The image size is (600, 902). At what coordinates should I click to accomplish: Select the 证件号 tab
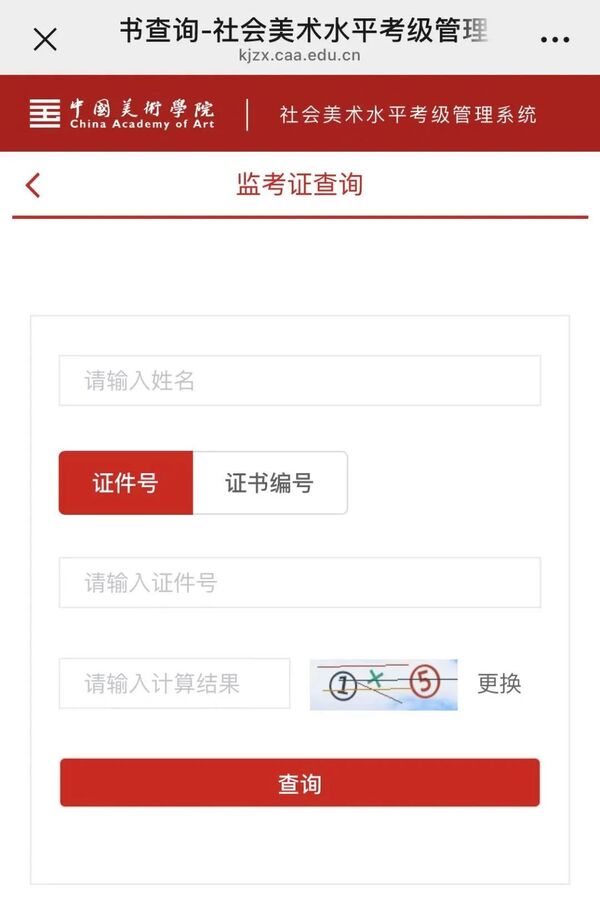126,483
